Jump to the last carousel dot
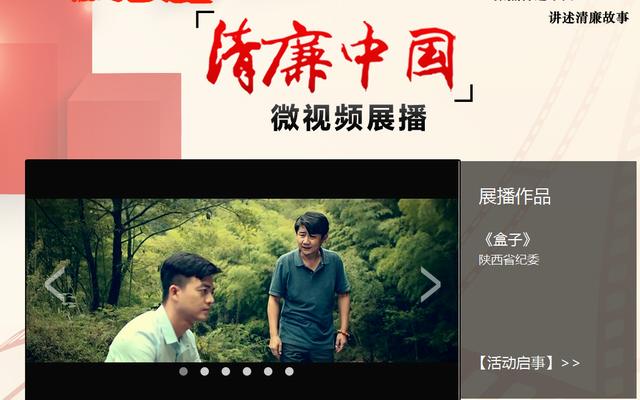Viewport: 640px width, 400px height. pos(289,371)
